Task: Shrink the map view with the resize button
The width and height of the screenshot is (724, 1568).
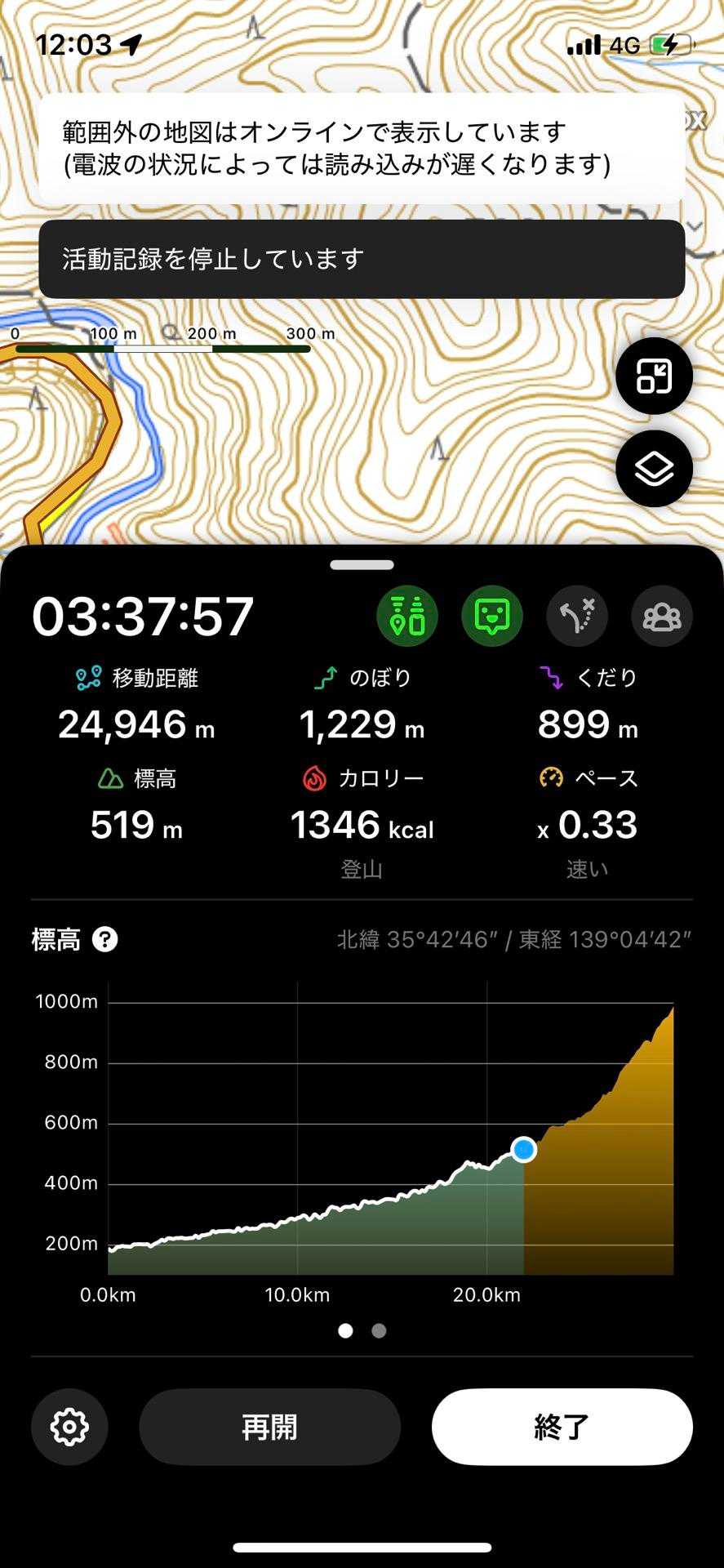Action: click(x=654, y=376)
